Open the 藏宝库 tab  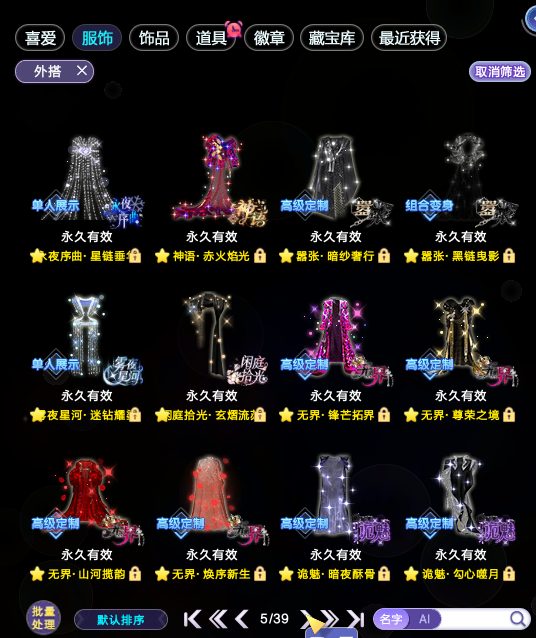tap(332, 38)
